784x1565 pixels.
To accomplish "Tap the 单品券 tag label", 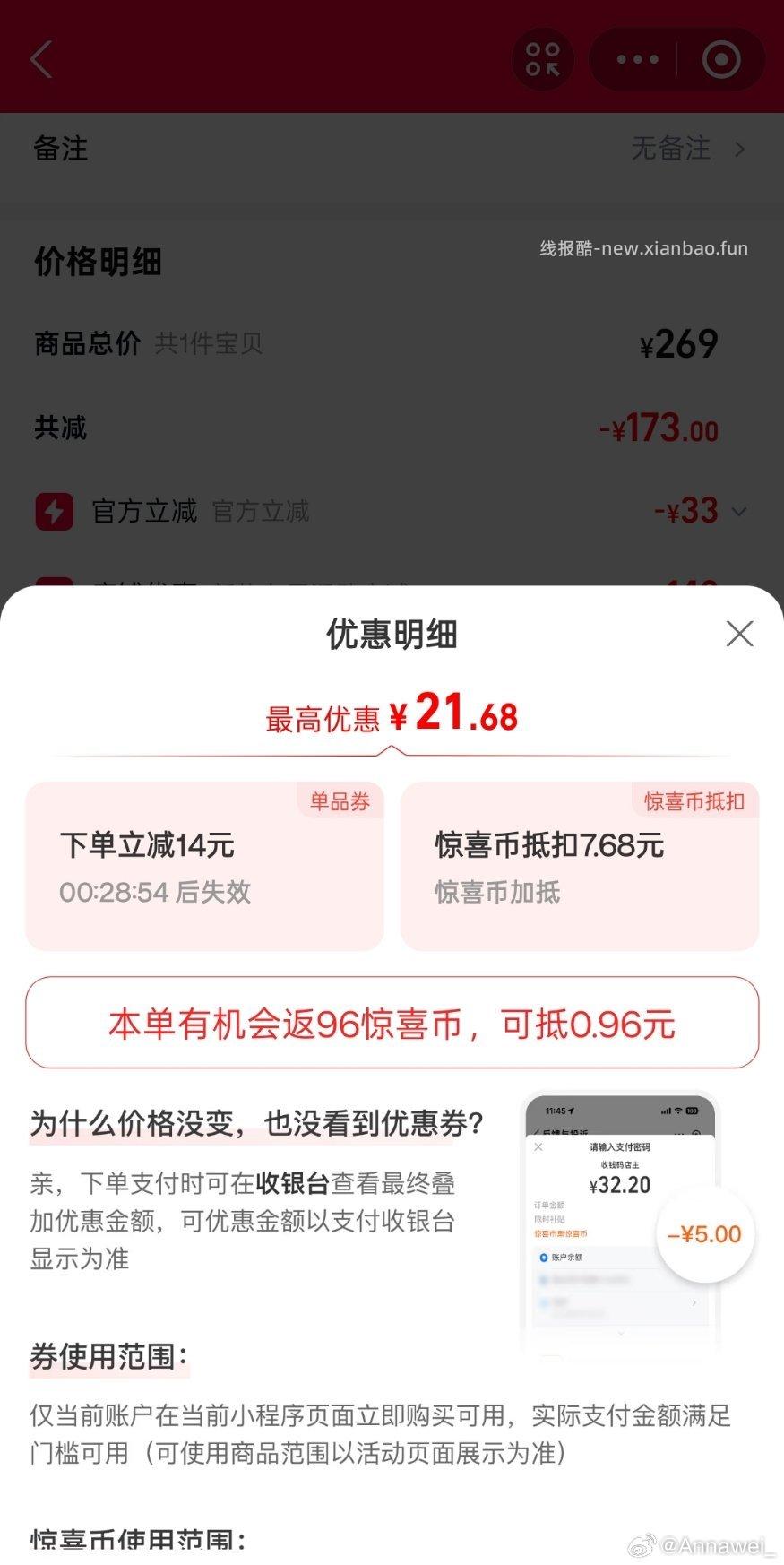I will [340, 803].
